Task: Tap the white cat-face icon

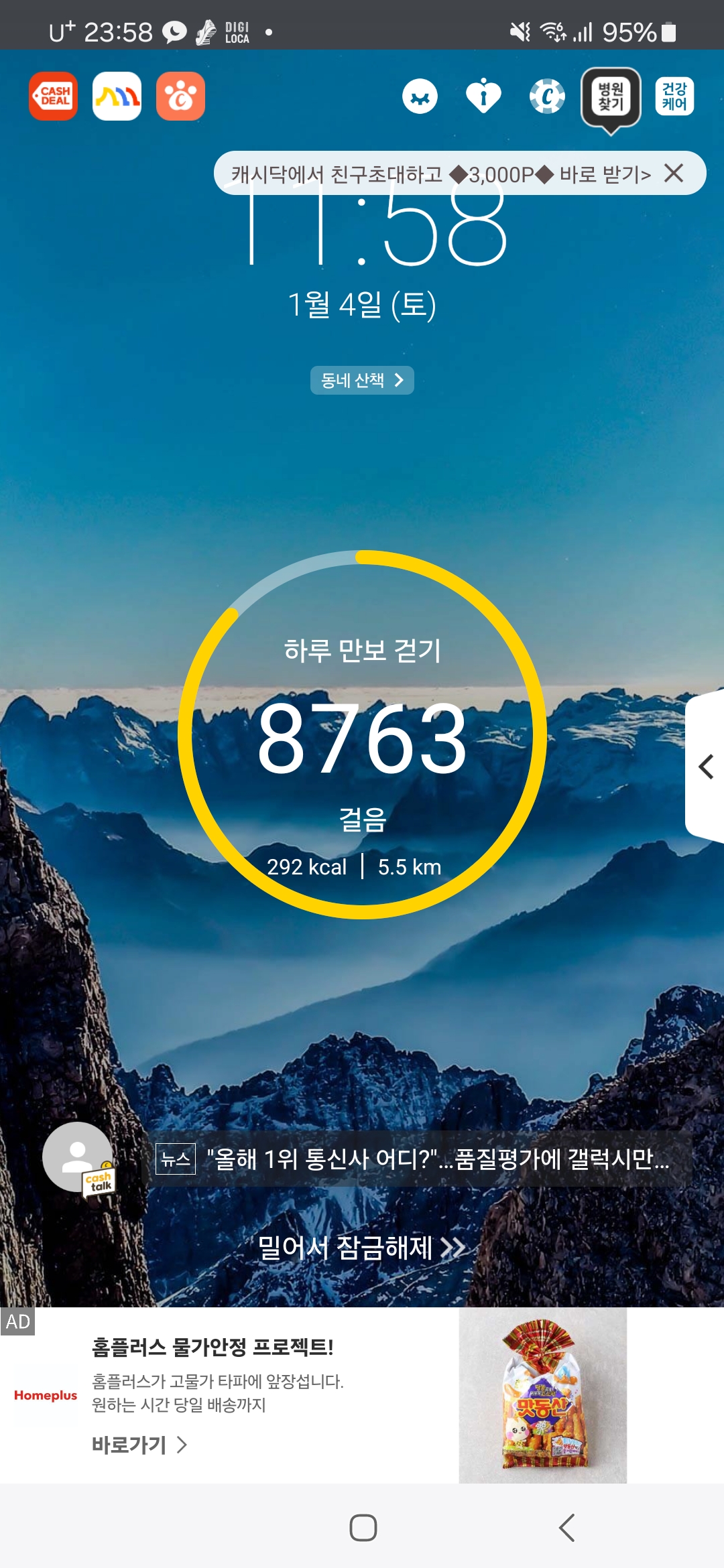Action: click(x=420, y=96)
